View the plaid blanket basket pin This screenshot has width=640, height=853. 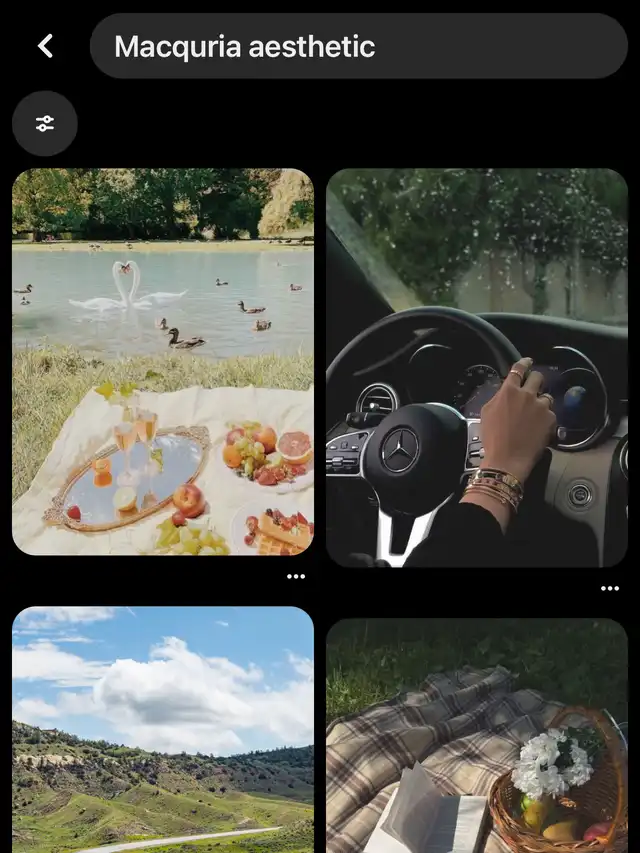click(477, 735)
